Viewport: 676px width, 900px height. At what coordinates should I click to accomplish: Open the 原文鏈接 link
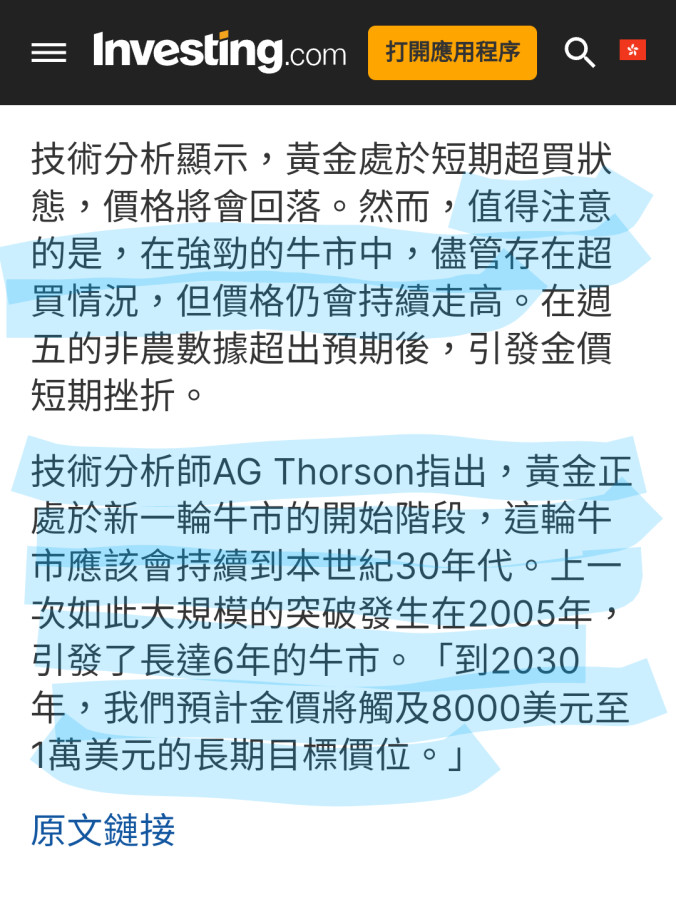point(103,830)
